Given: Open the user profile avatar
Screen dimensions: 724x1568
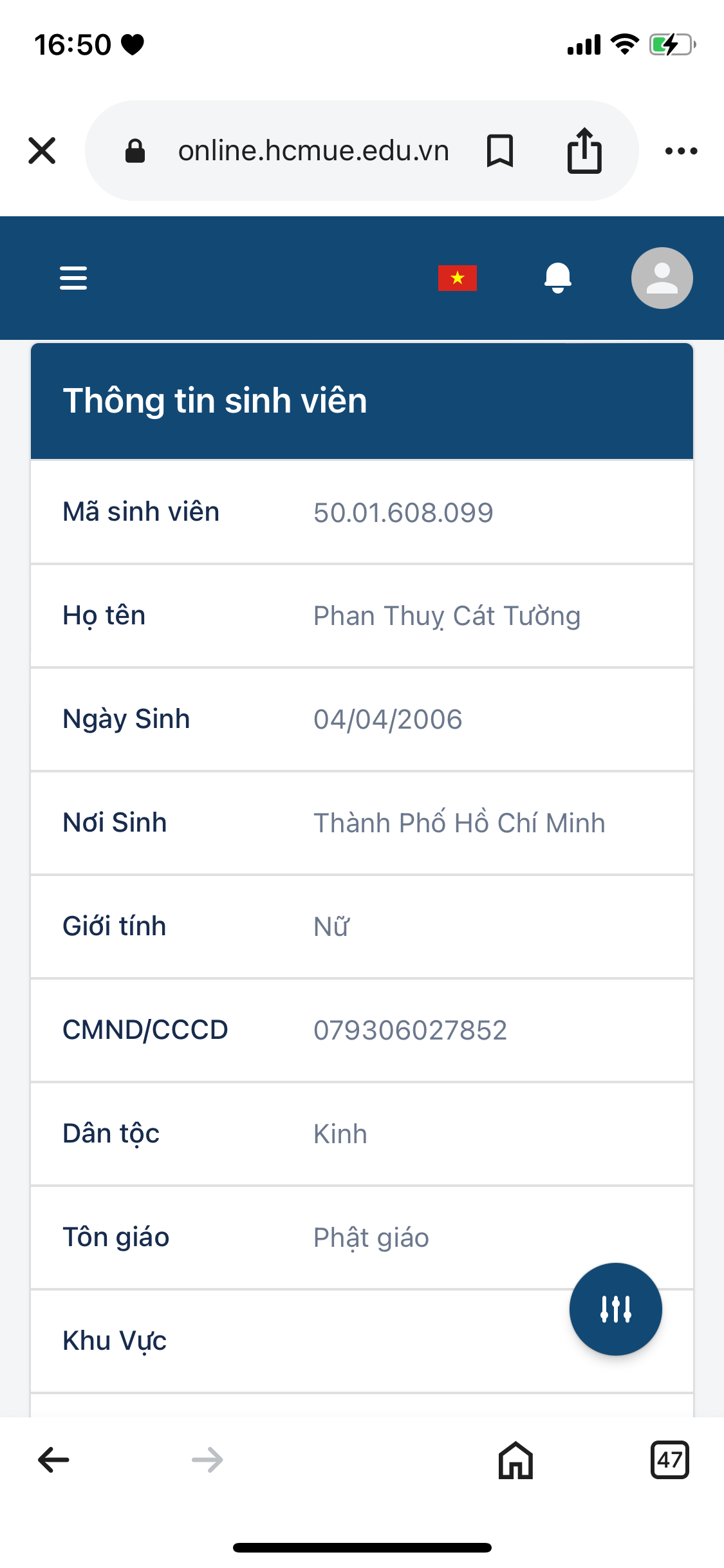Looking at the screenshot, I should coord(662,278).
